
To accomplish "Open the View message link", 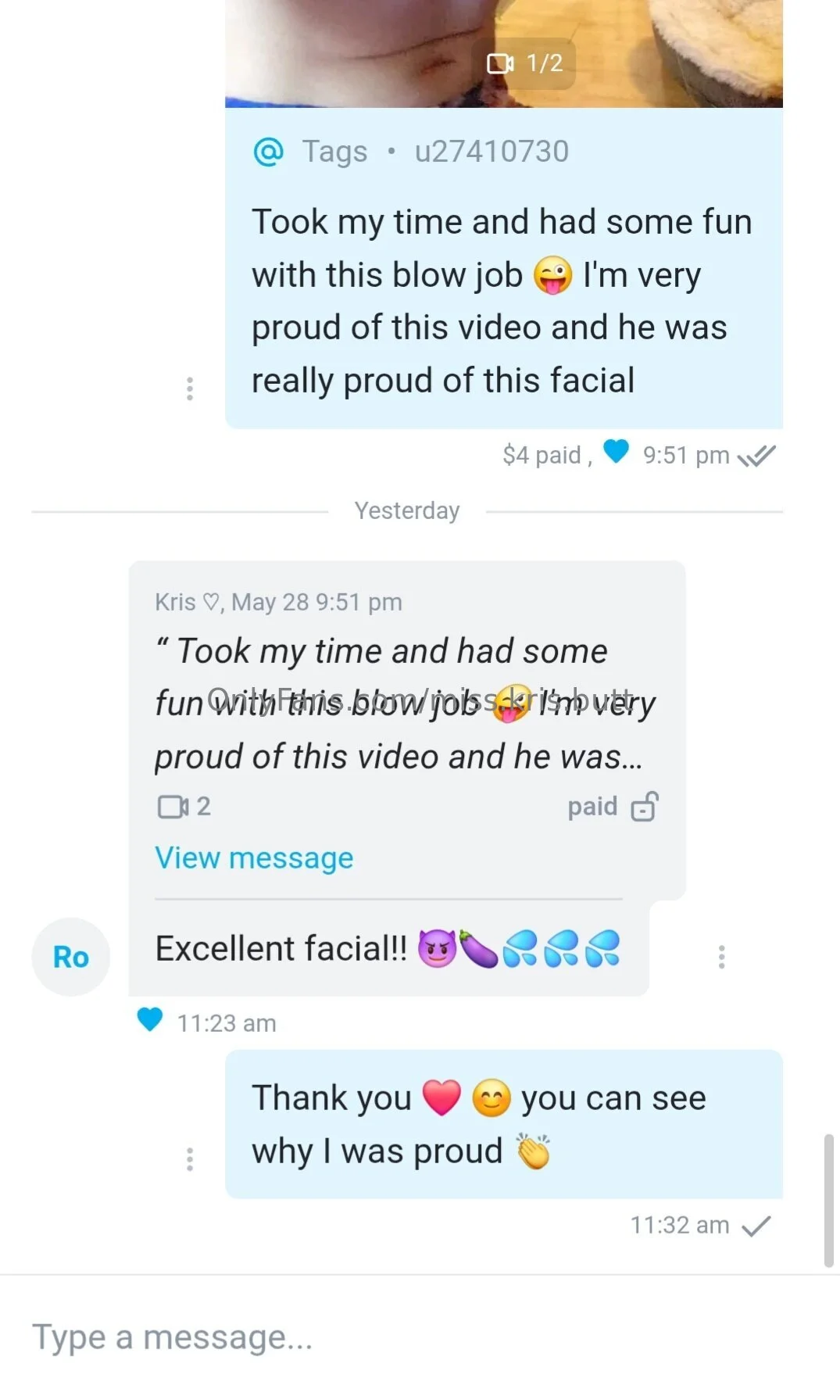I will [x=253, y=858].
